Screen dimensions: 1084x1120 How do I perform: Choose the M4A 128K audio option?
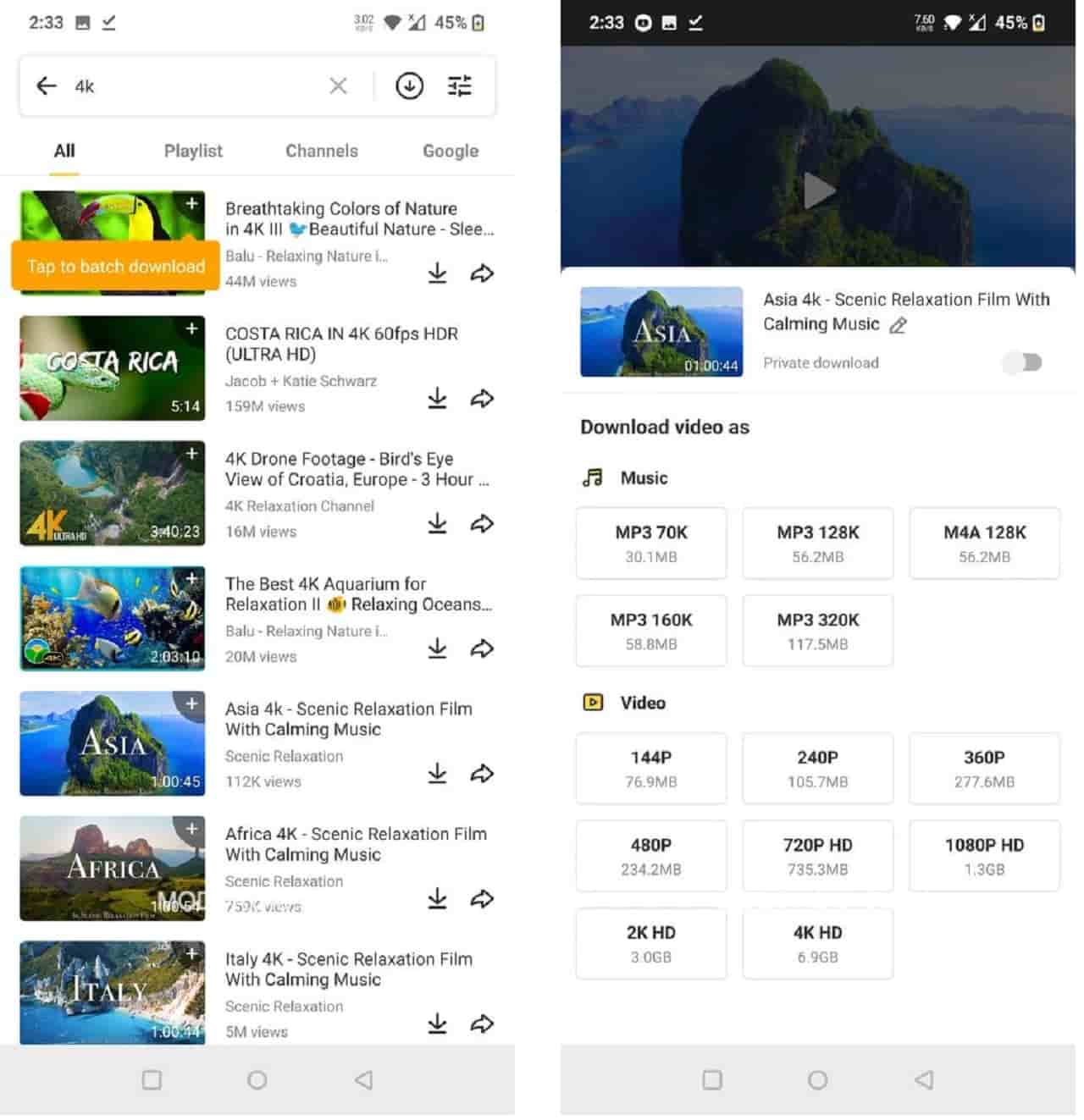click(x=984, y=543)
